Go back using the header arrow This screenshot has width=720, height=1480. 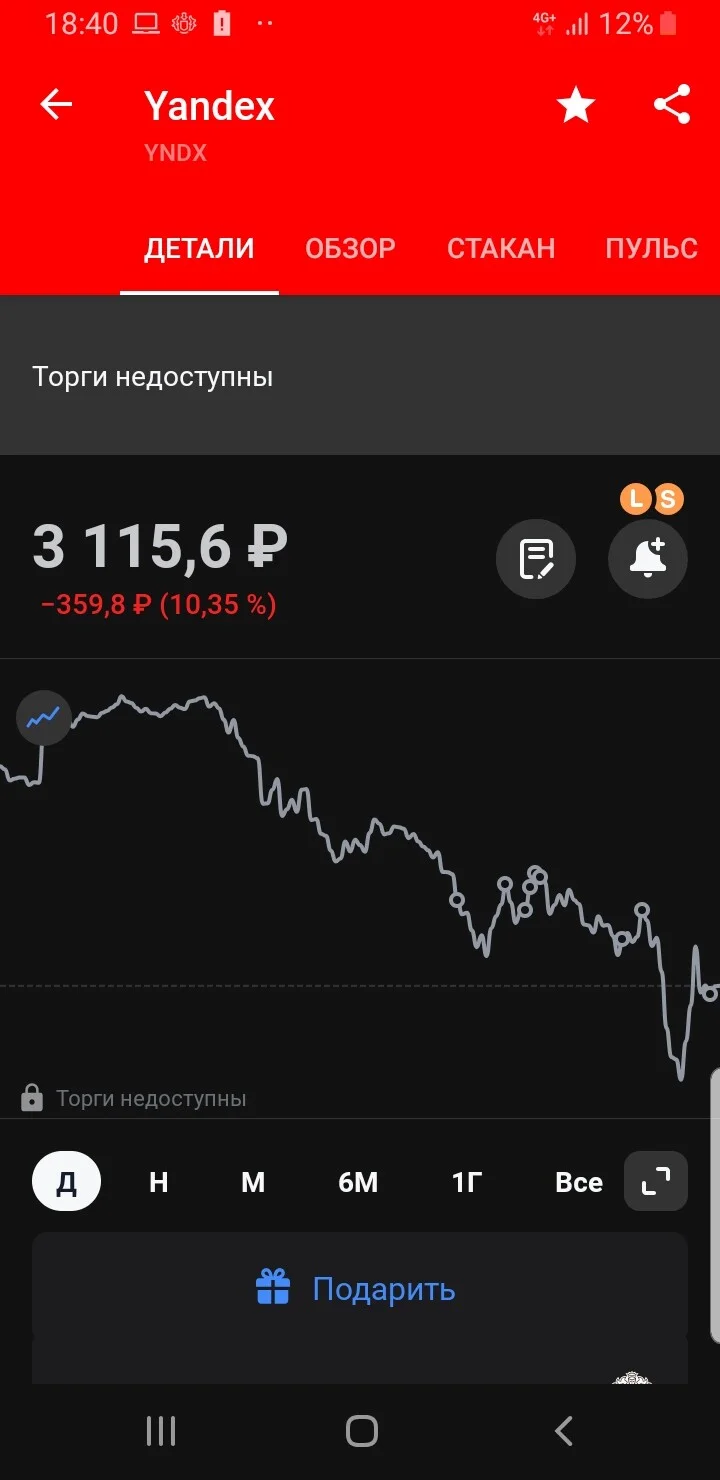point(56,105)
